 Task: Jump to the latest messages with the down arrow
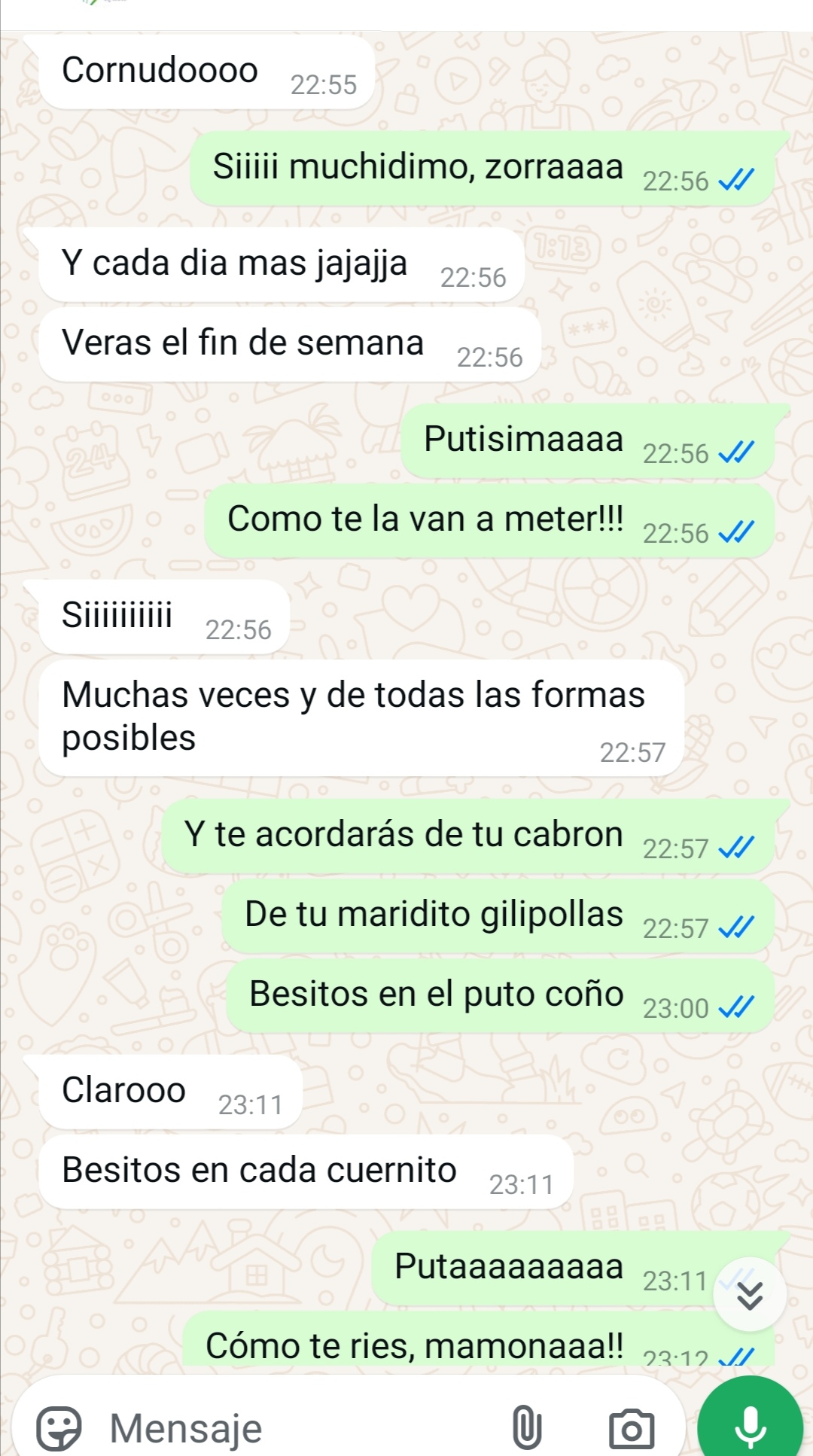coord(750,1294)
